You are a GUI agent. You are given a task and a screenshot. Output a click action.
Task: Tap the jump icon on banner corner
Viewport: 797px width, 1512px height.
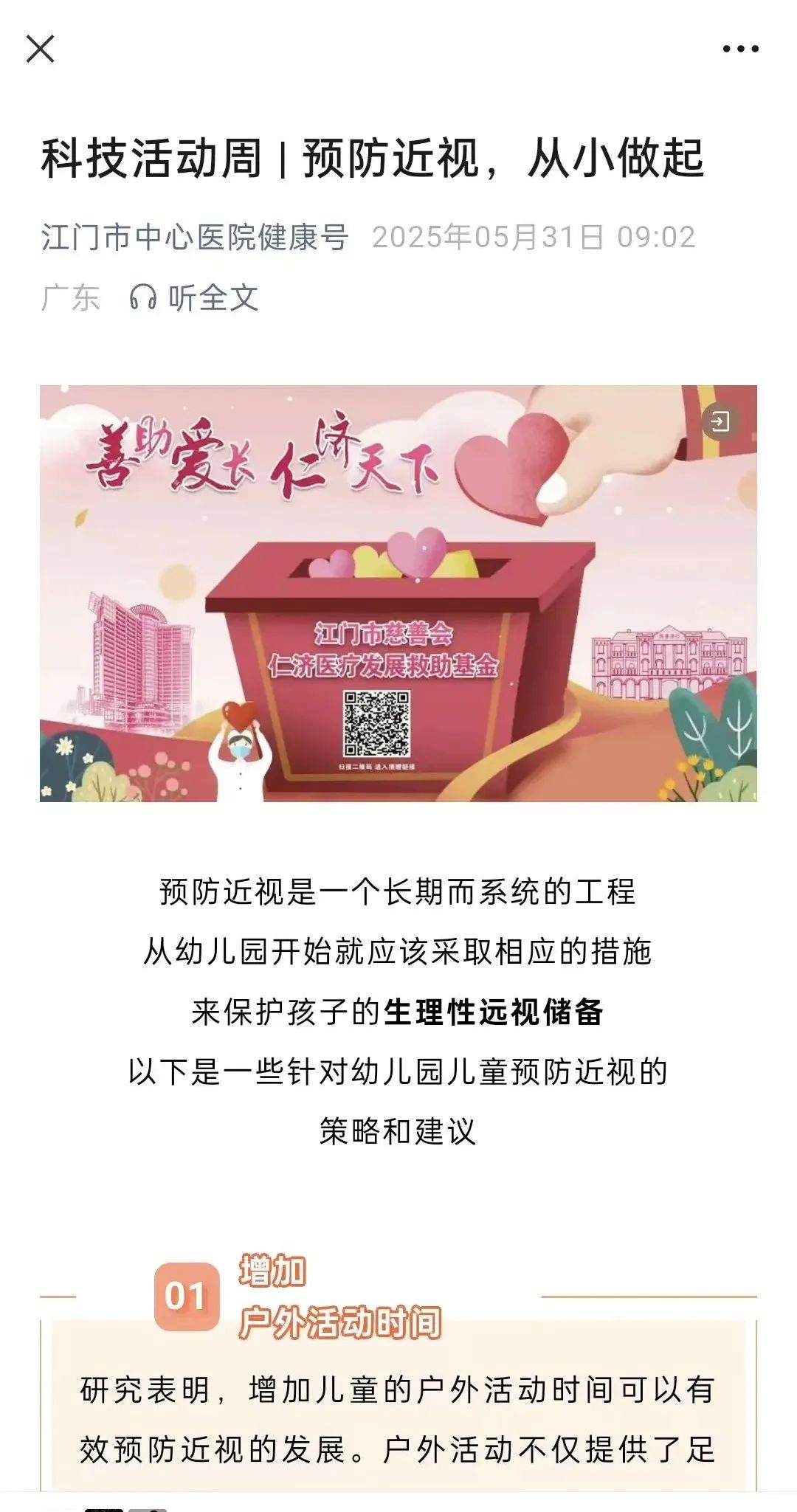tap(720, 421)
